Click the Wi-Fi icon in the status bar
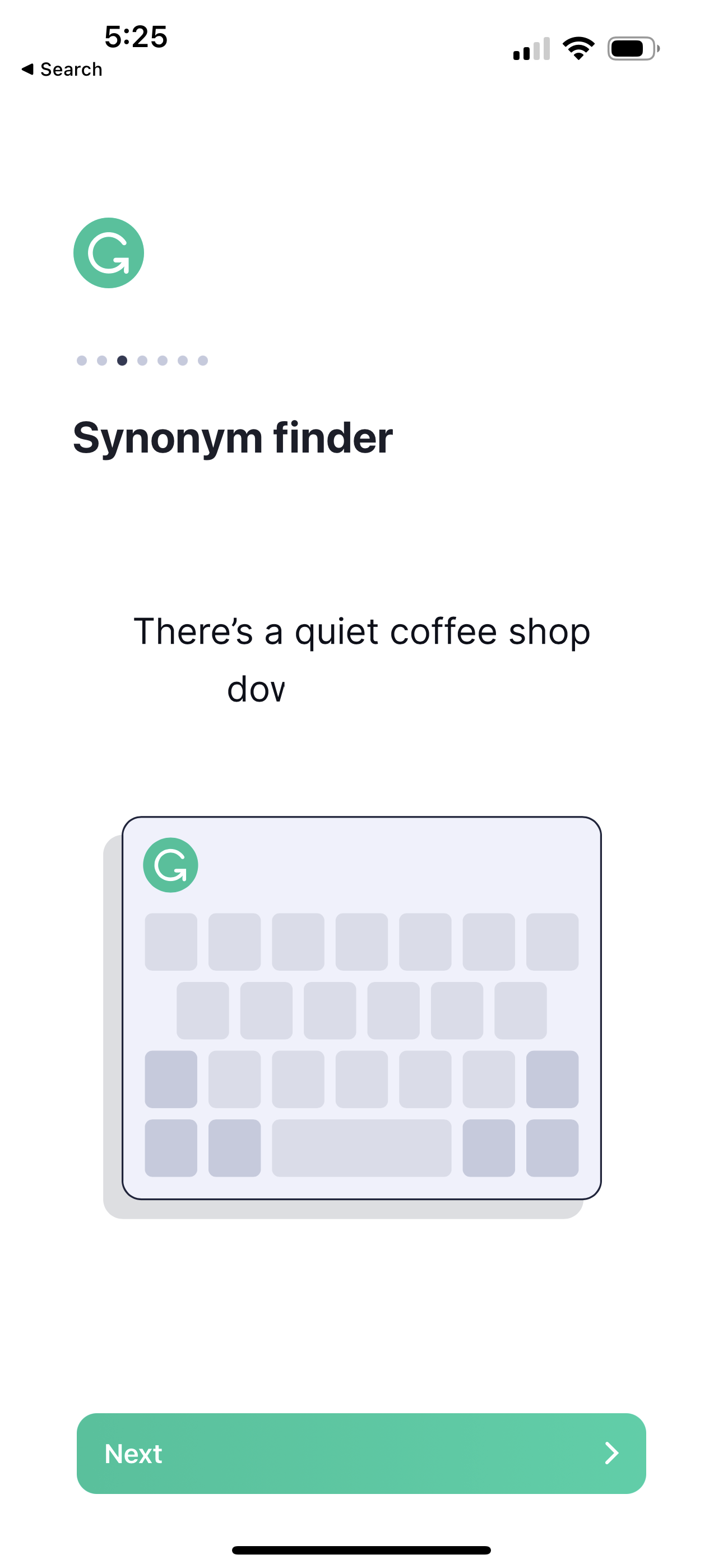723x1568 pixels. 579,48
